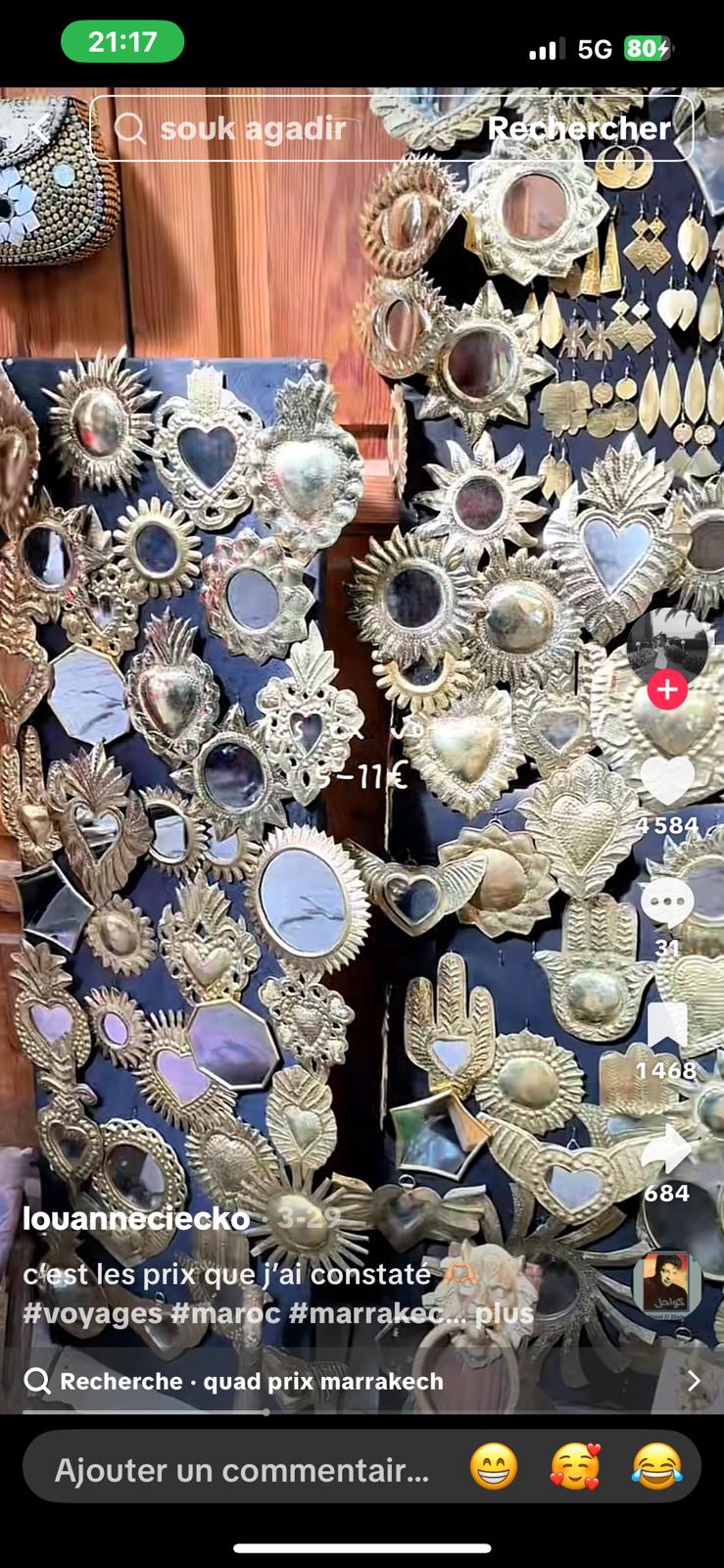724x1568 pixels.
Task: Follow the creator with the red plus
Action: pos(667,690)
